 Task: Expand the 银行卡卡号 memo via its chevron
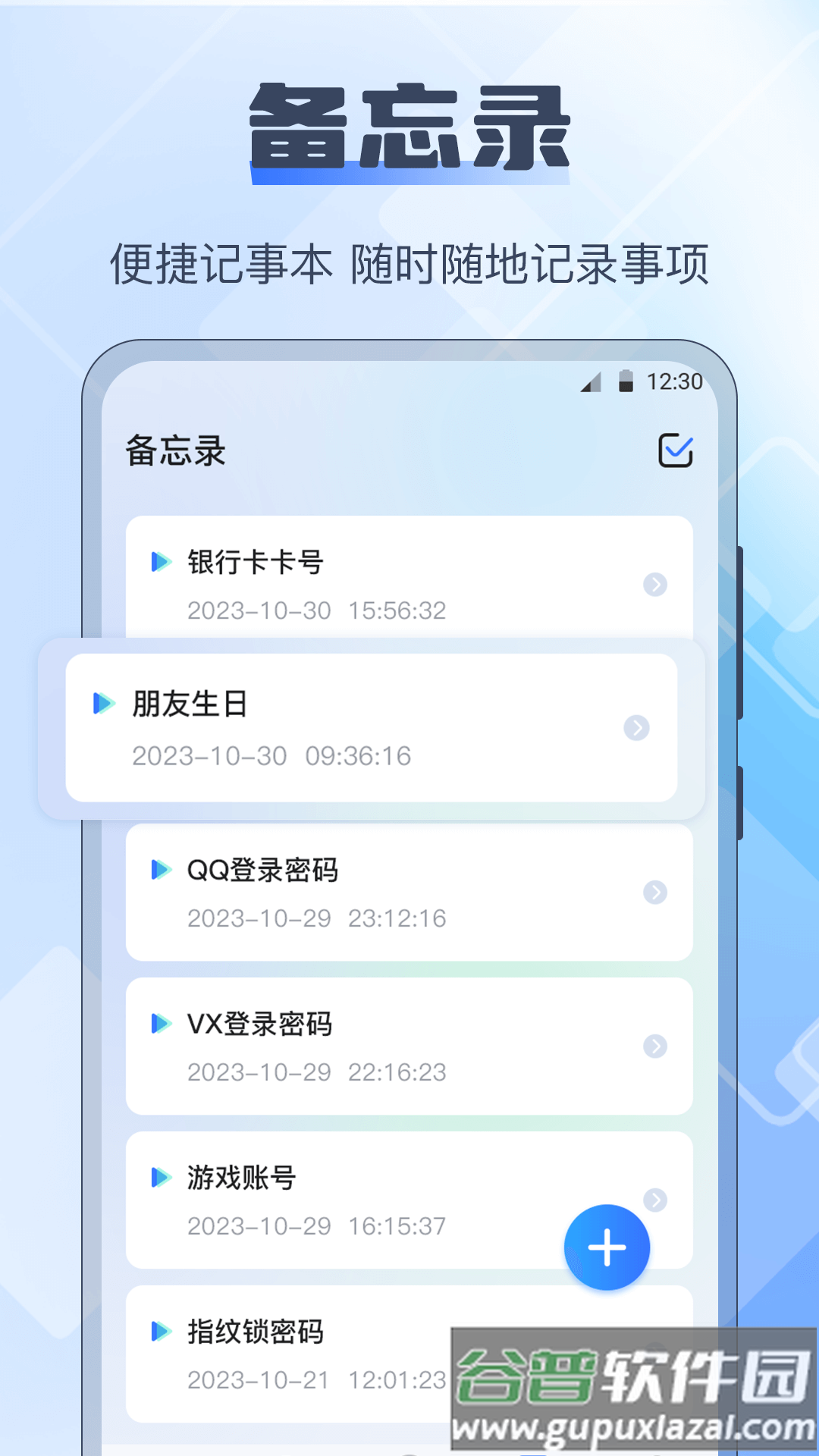[x=655, y=585]
